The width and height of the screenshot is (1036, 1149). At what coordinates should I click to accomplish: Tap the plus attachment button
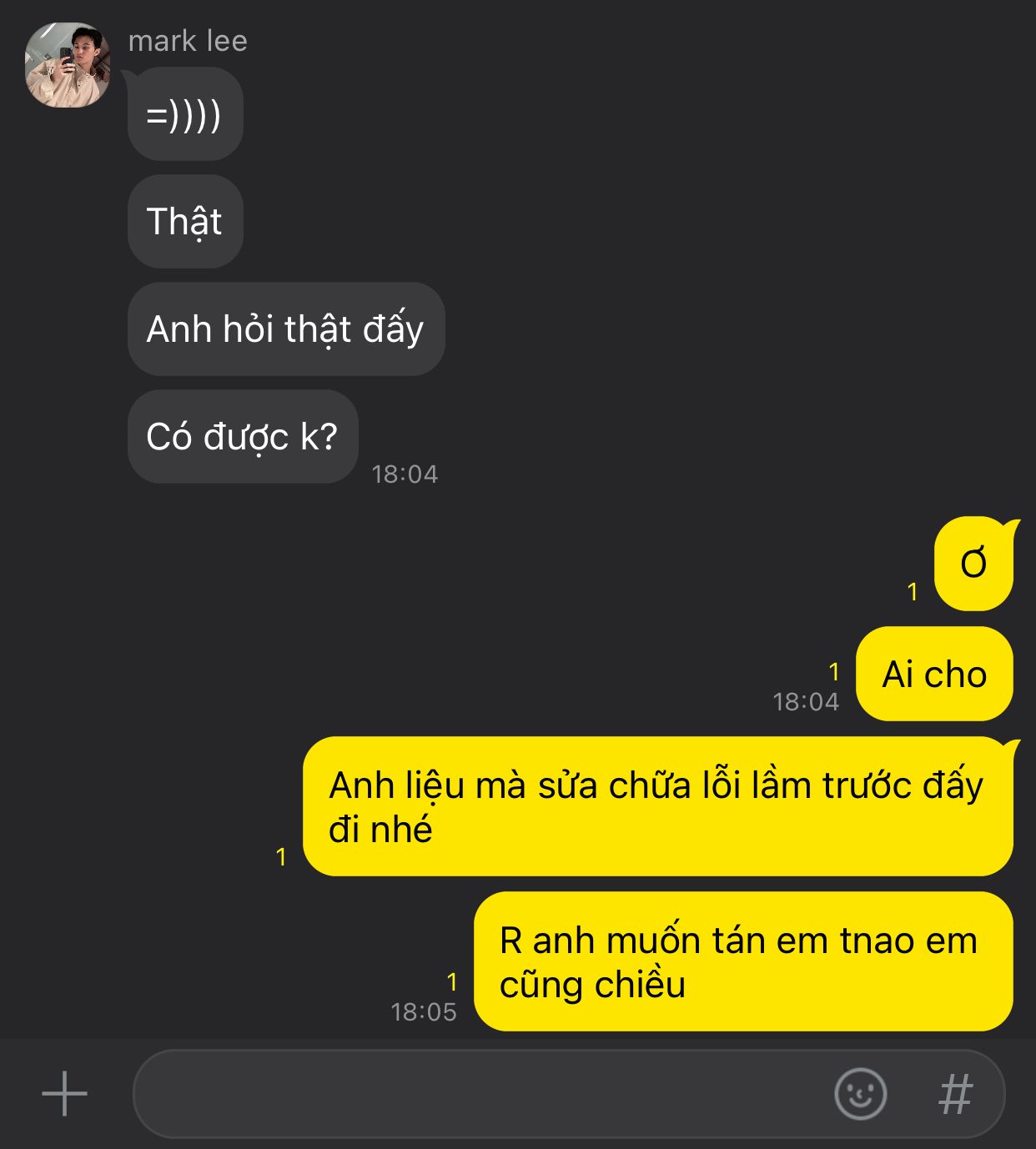point(64,1093)
